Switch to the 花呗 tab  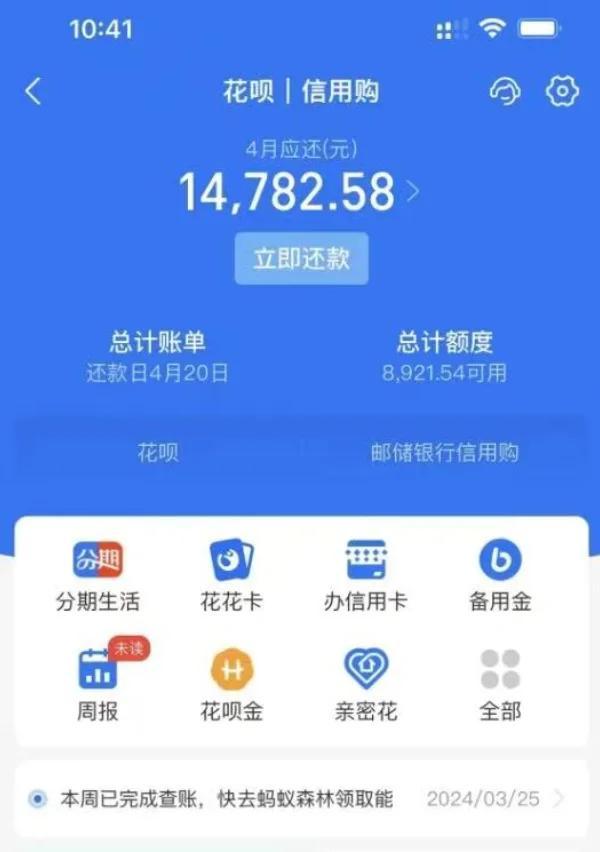tap(158, 453)
